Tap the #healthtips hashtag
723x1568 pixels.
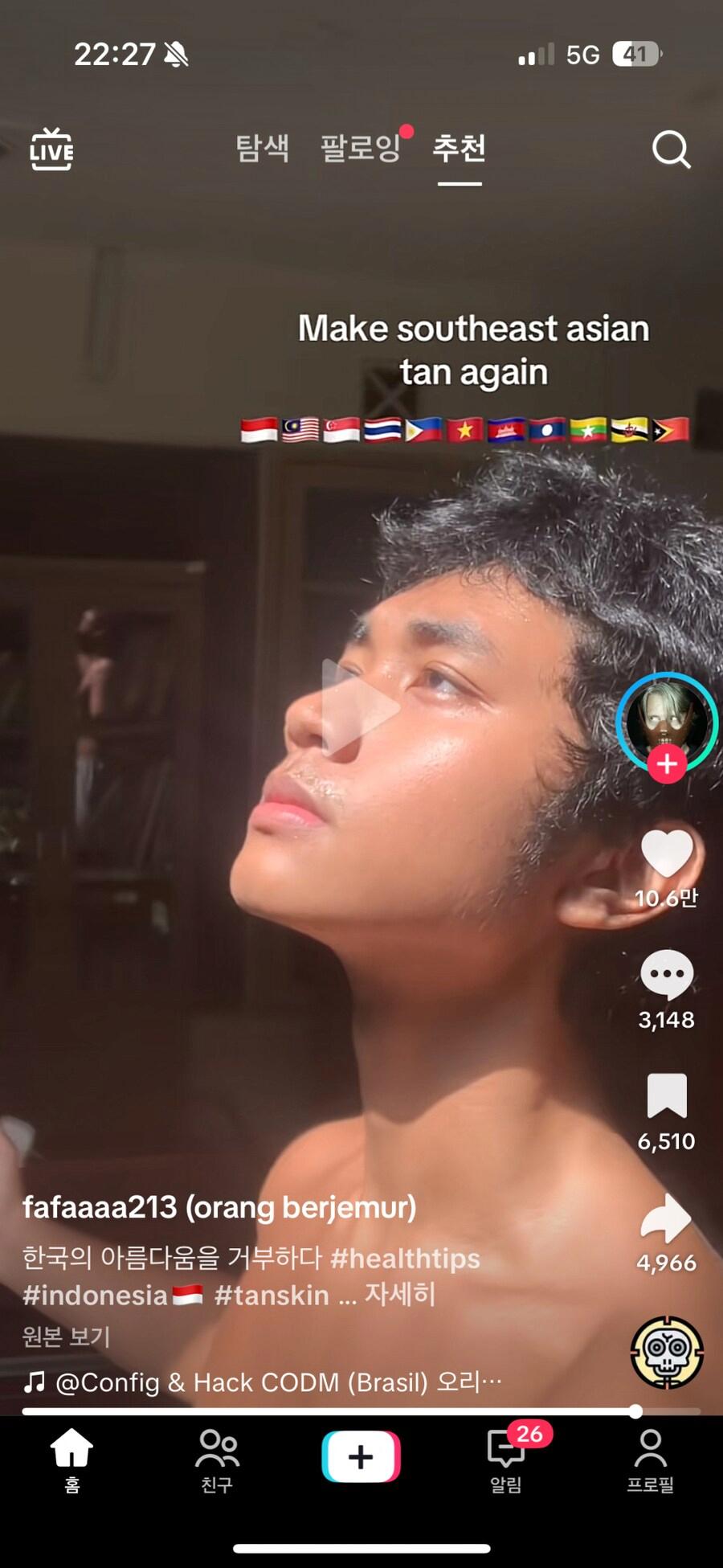(x=405, y=1258)
